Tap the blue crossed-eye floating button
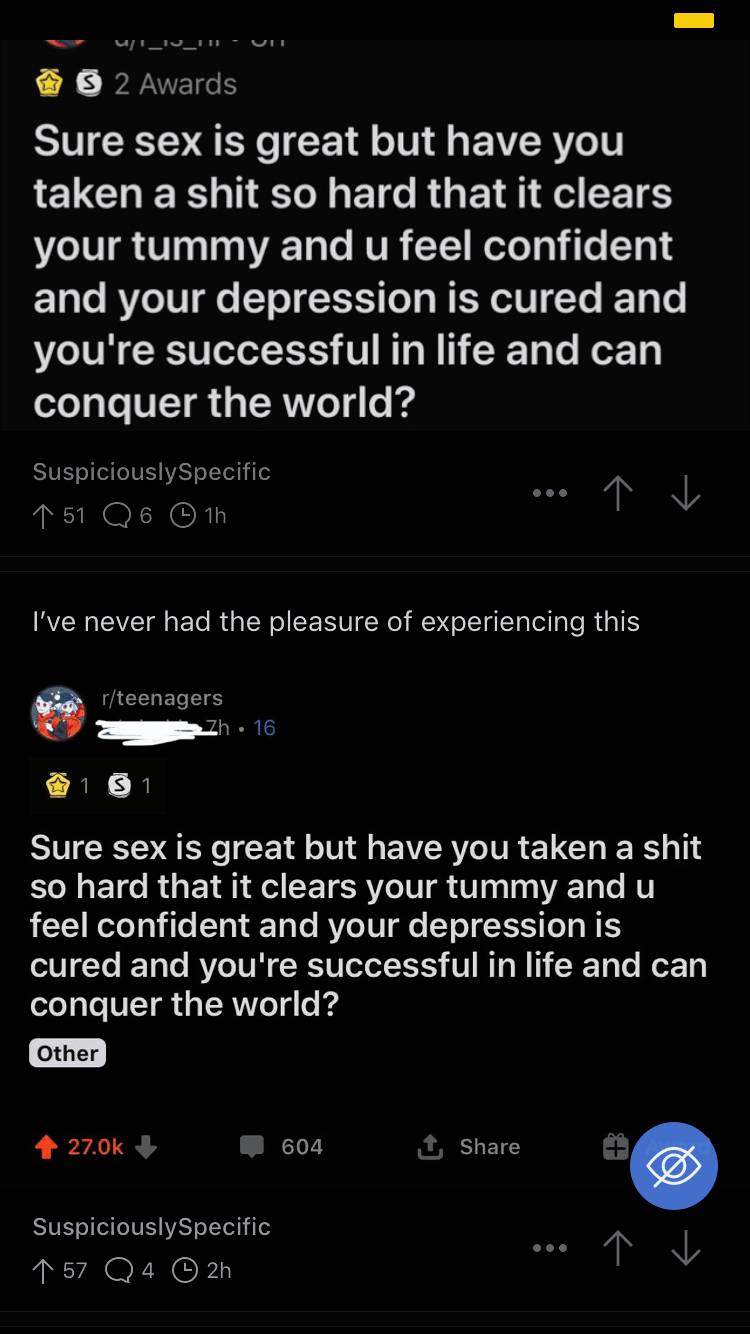750x1334 pixels. coord(673,1166)
